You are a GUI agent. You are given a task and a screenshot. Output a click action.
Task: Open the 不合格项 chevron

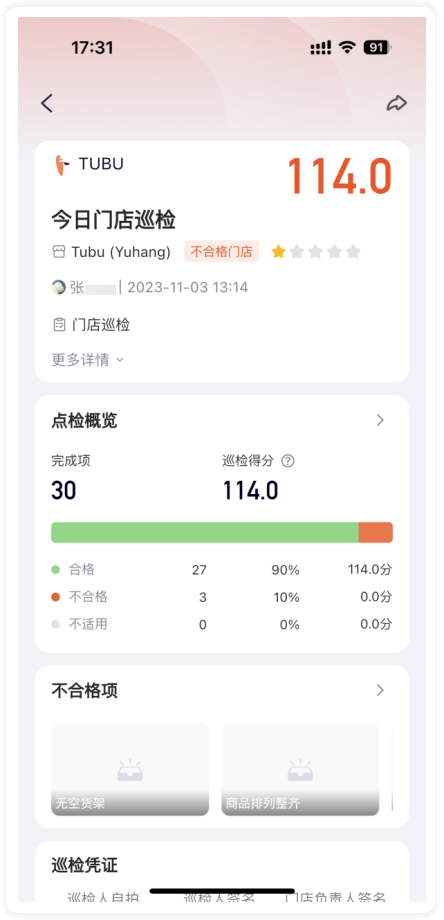380,690
